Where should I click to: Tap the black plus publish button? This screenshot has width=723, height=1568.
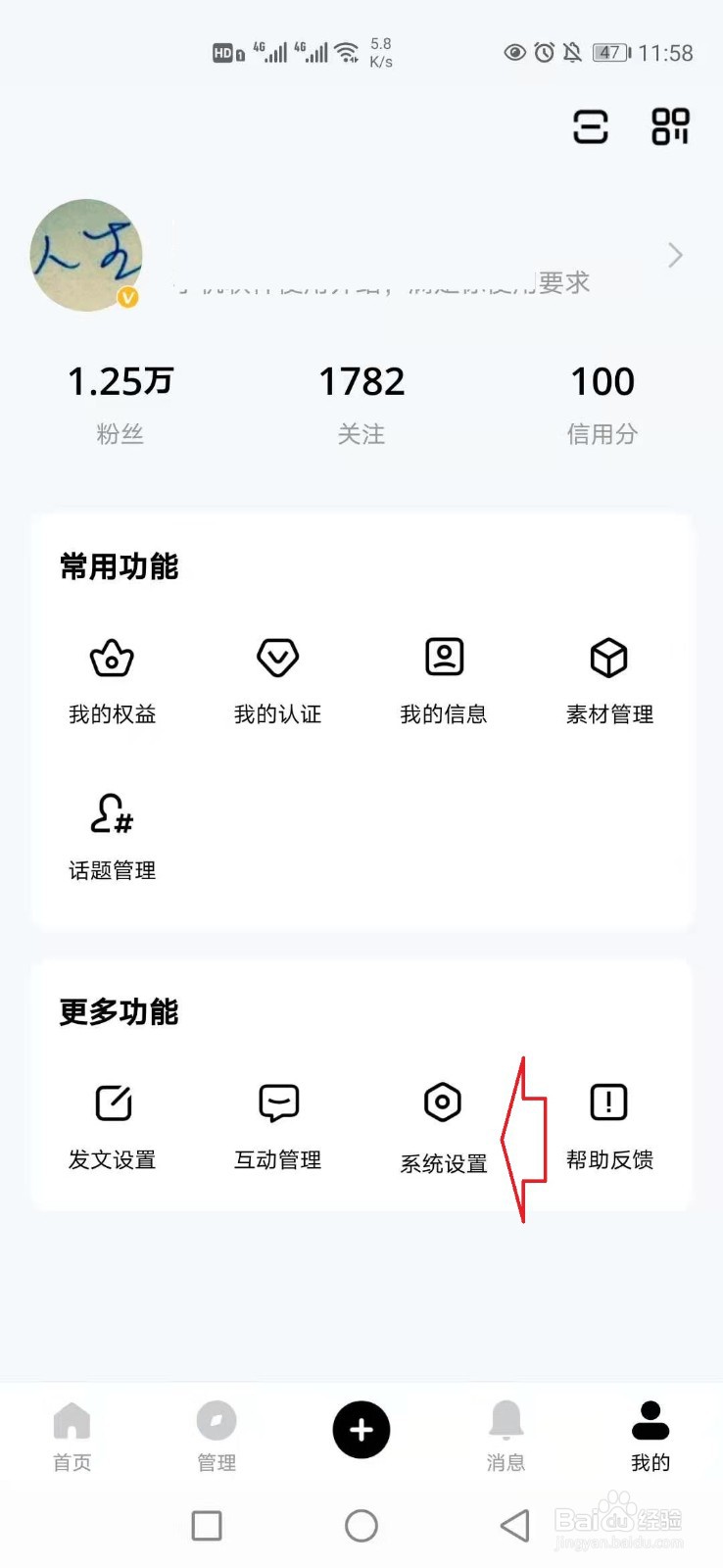pyautogui.click(x=361, y=1431)
